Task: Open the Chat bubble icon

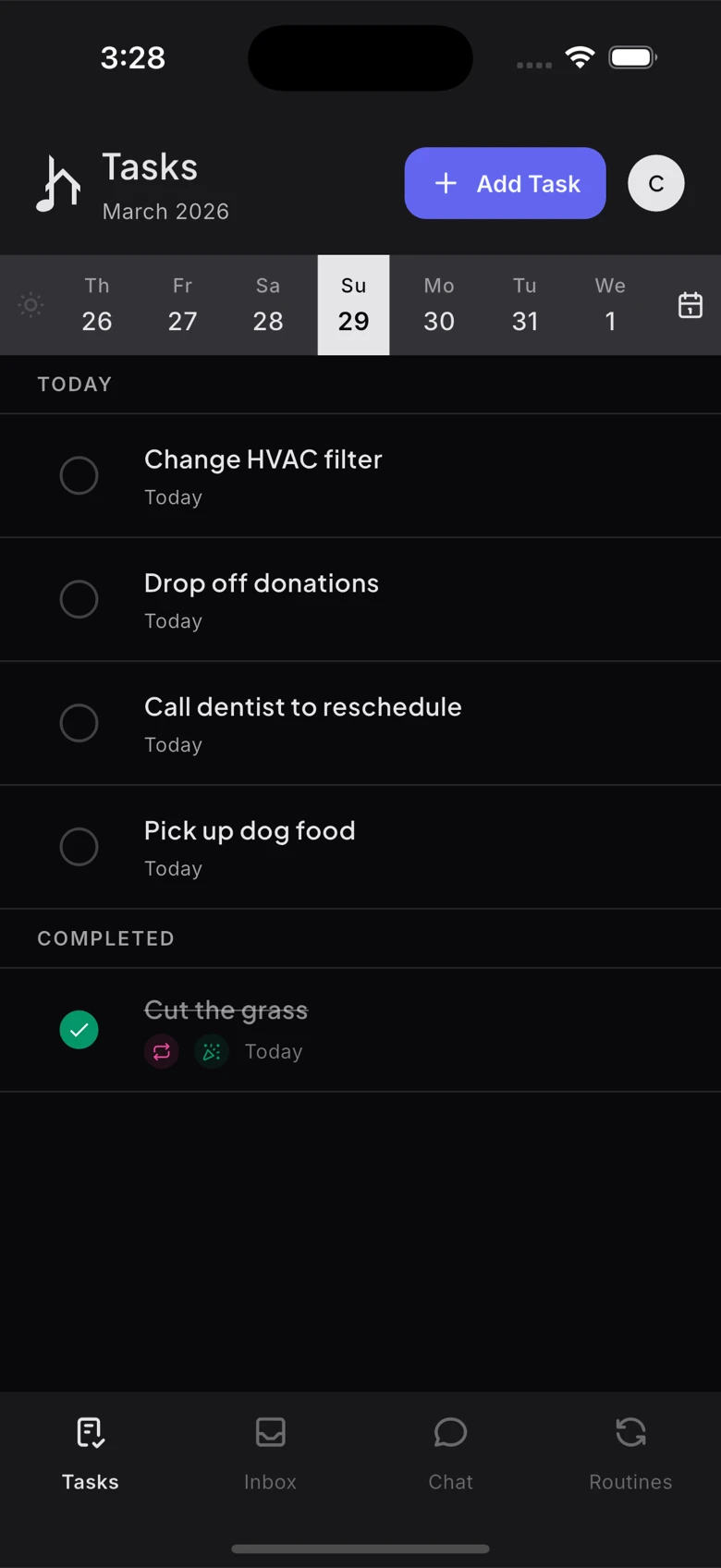Action: (450, 1432)
